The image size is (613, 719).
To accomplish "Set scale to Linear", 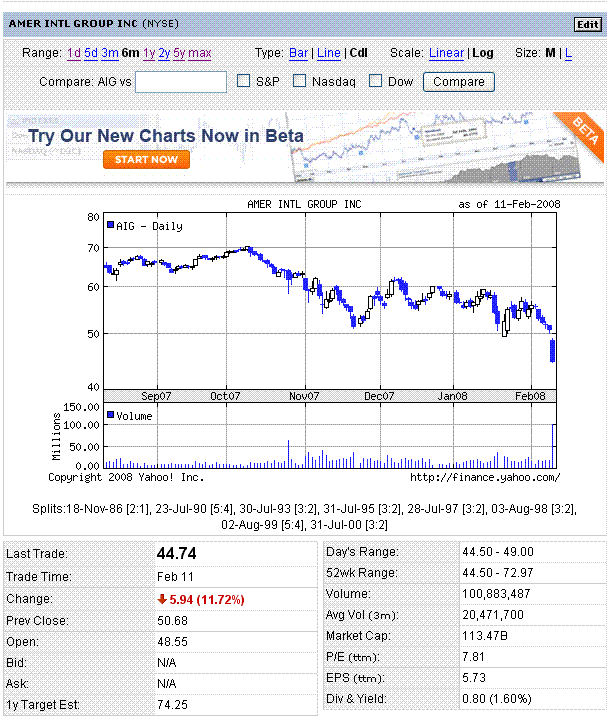I will (x=446, y=53).
